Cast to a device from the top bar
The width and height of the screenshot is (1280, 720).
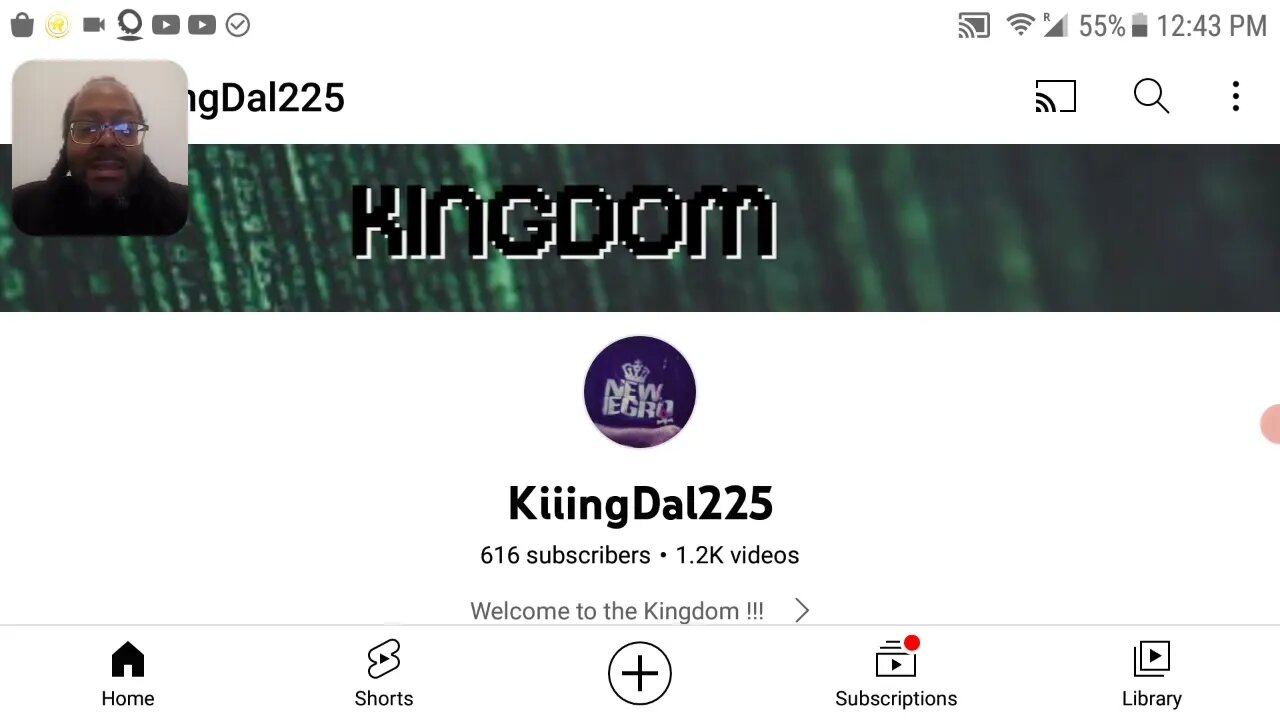[1055, 97]
